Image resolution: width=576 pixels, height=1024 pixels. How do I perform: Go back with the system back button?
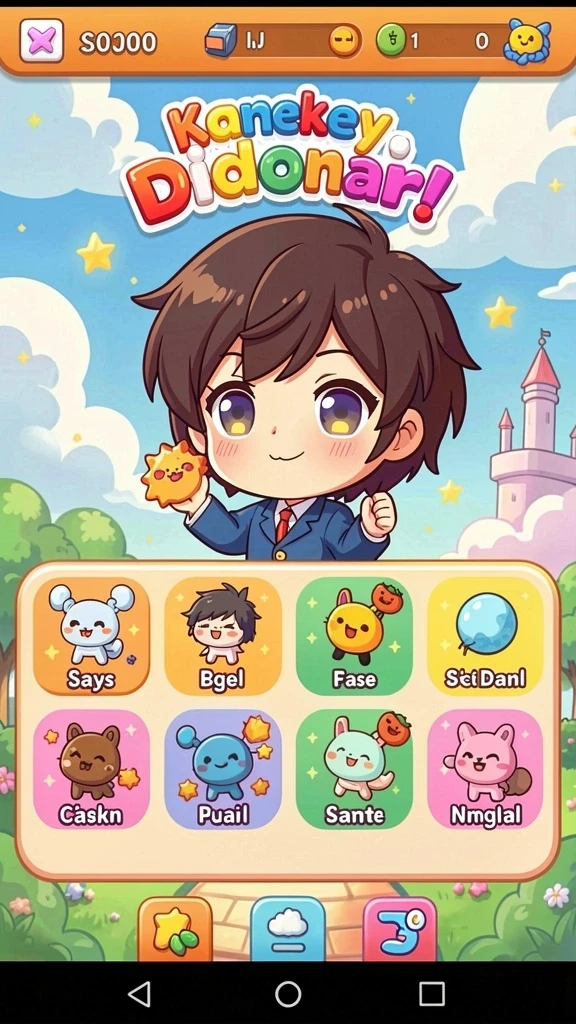(139, 993)
